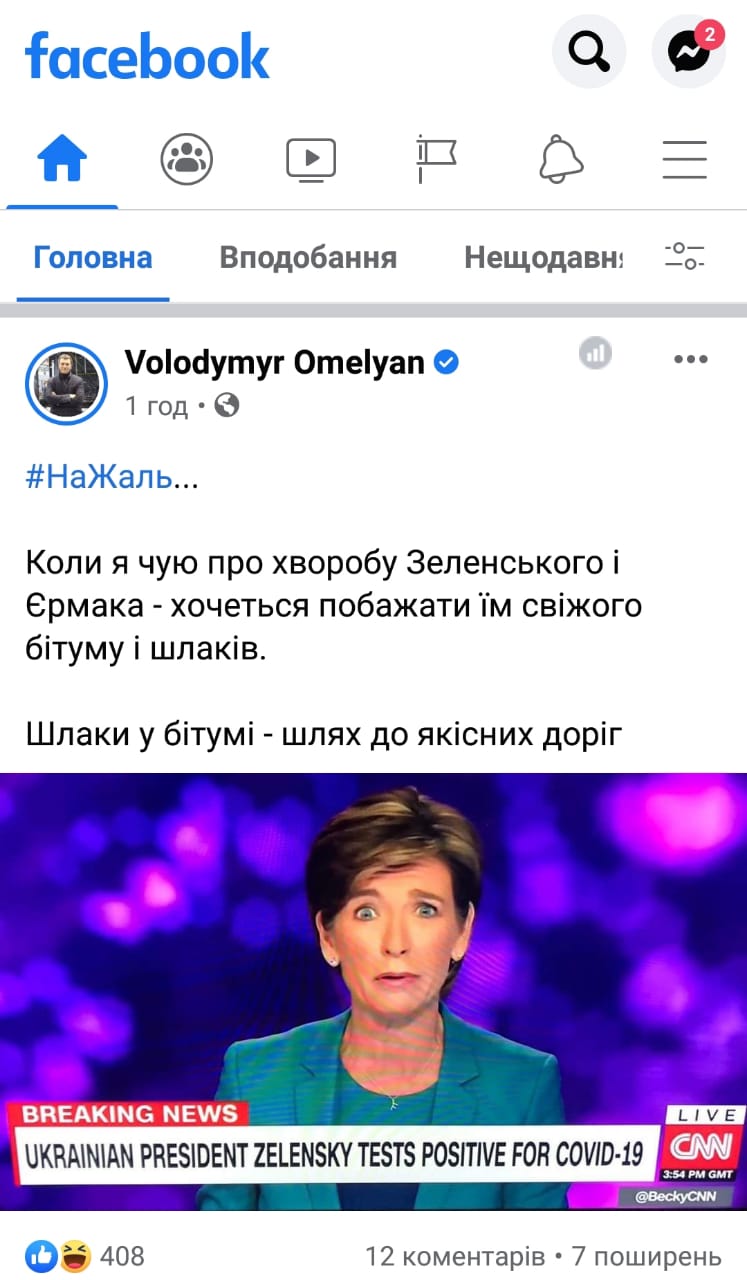Switch to the Вподобання feed filter
Viewport: 747px width, 1280px height.
(308, 258)
